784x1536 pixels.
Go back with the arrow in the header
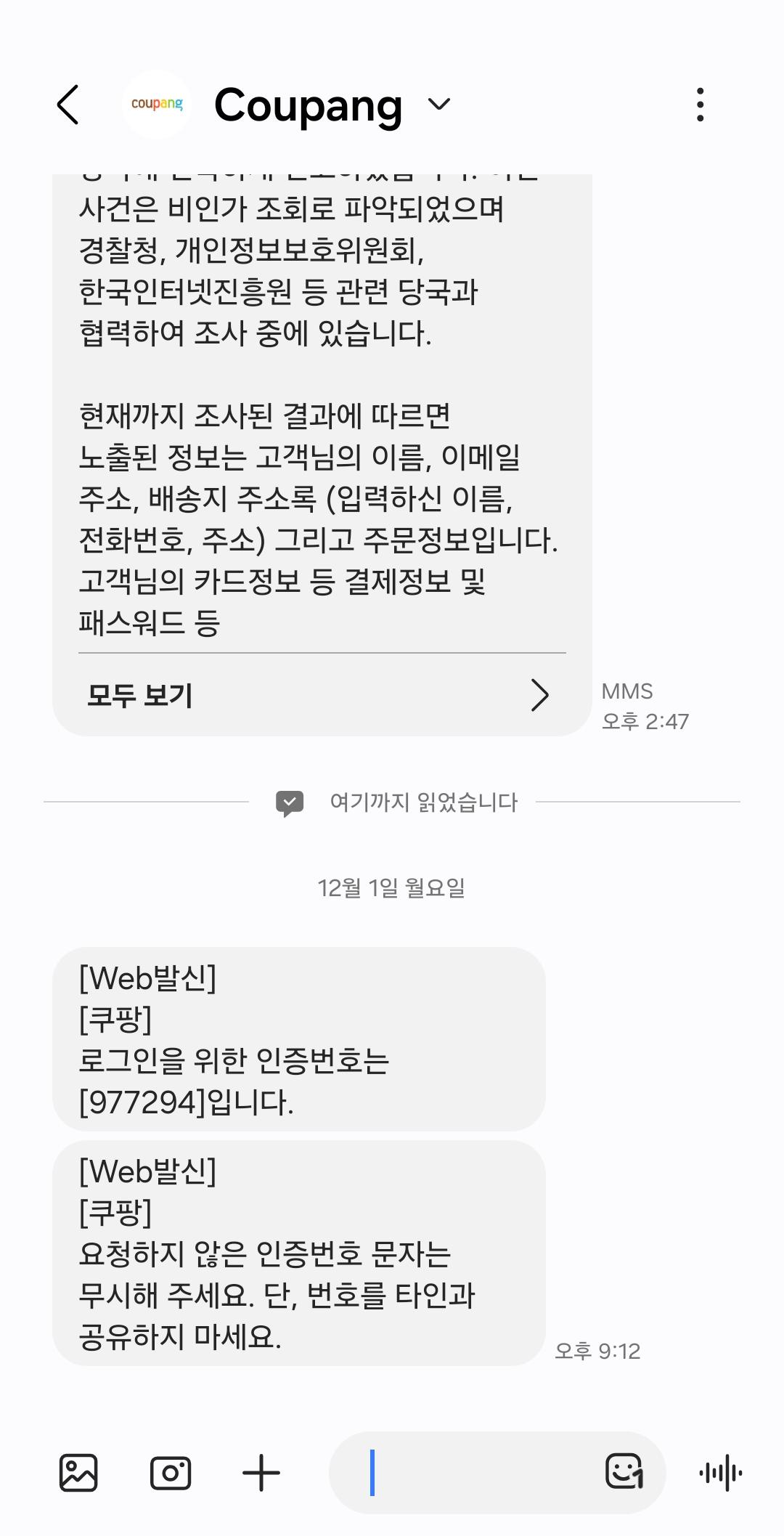[x=69, y=105]
